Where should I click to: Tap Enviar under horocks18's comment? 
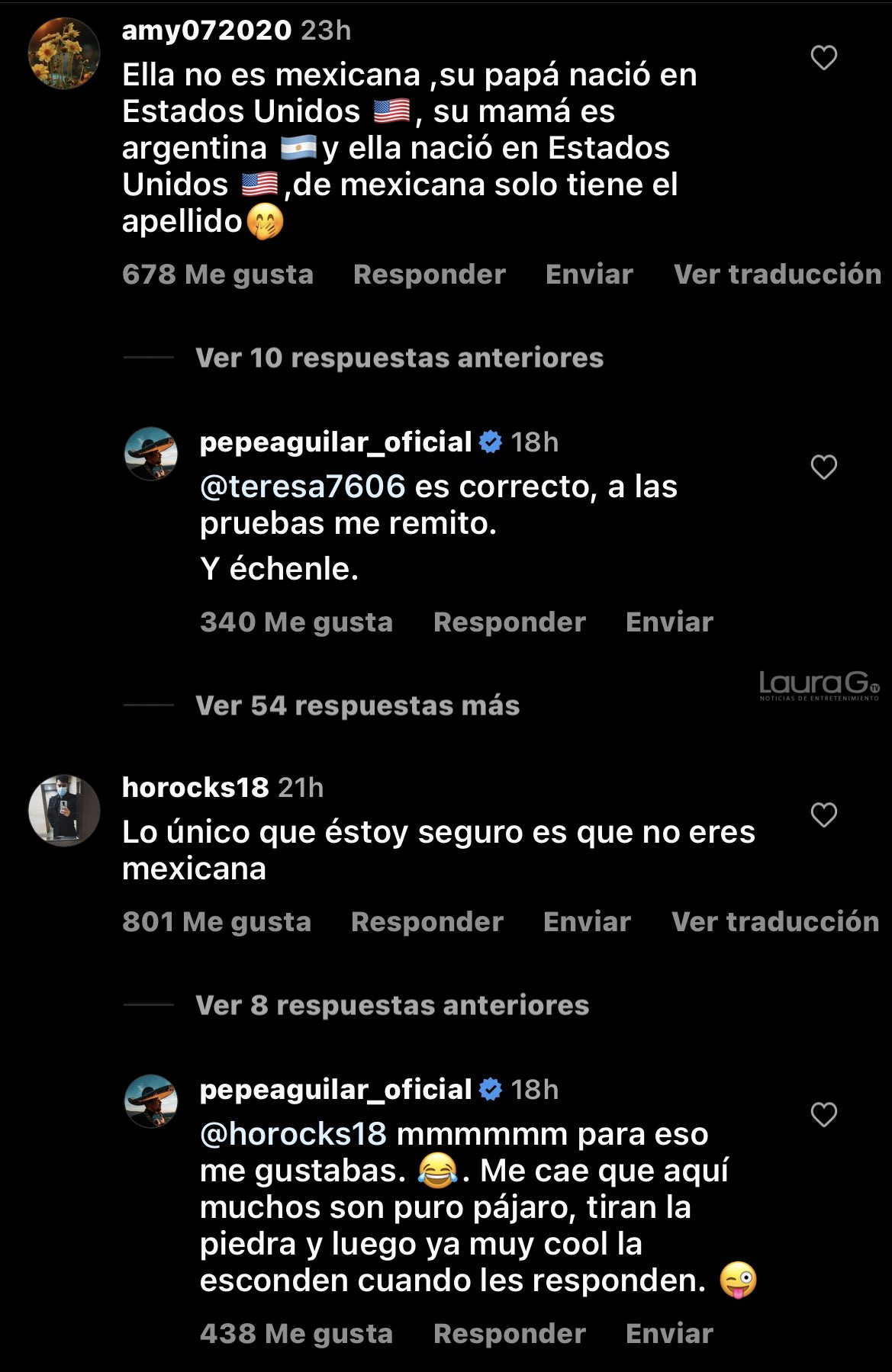tap(587, 922)
